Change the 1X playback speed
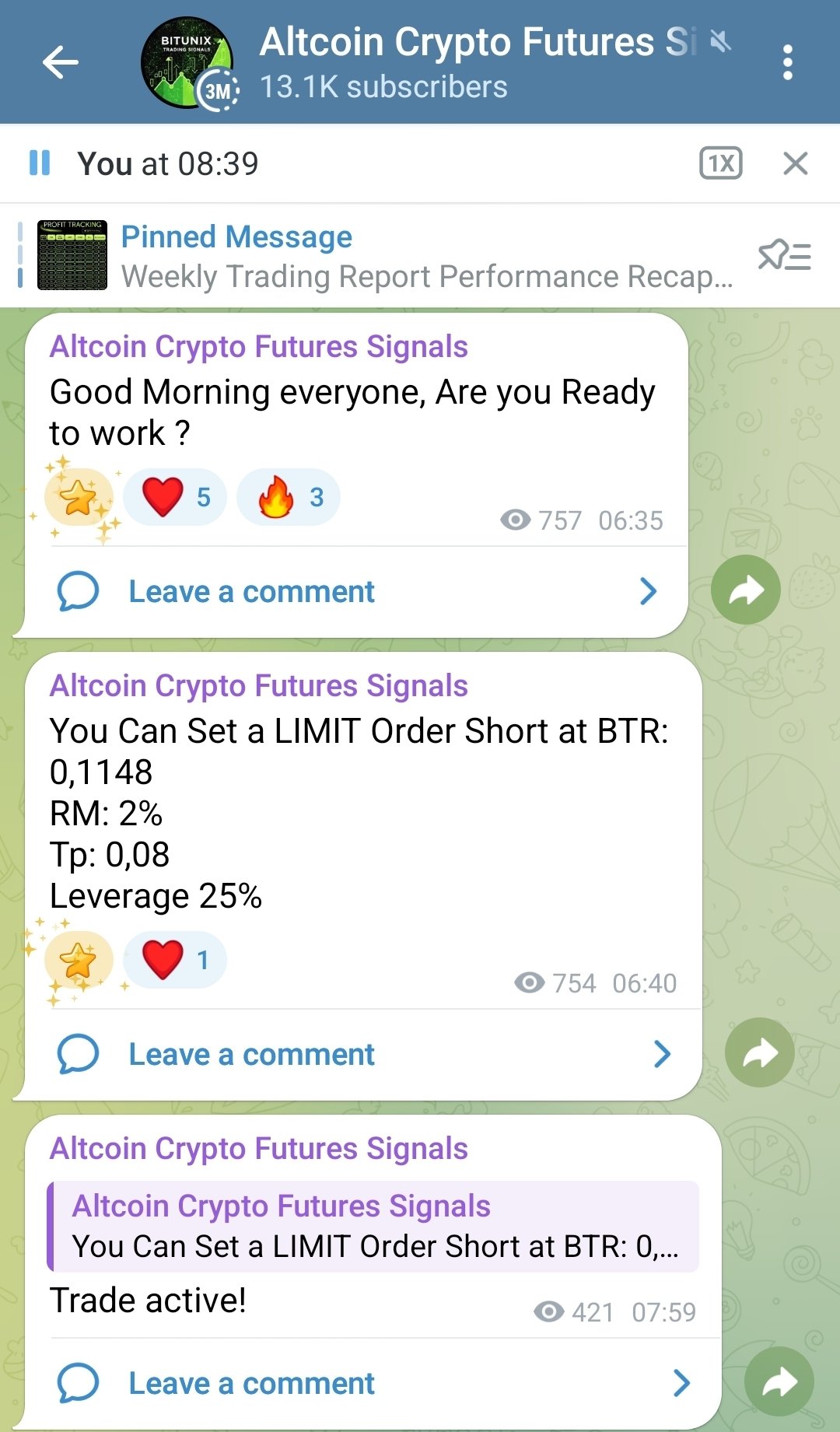The image size is (840, 1432). click(720, 163)
